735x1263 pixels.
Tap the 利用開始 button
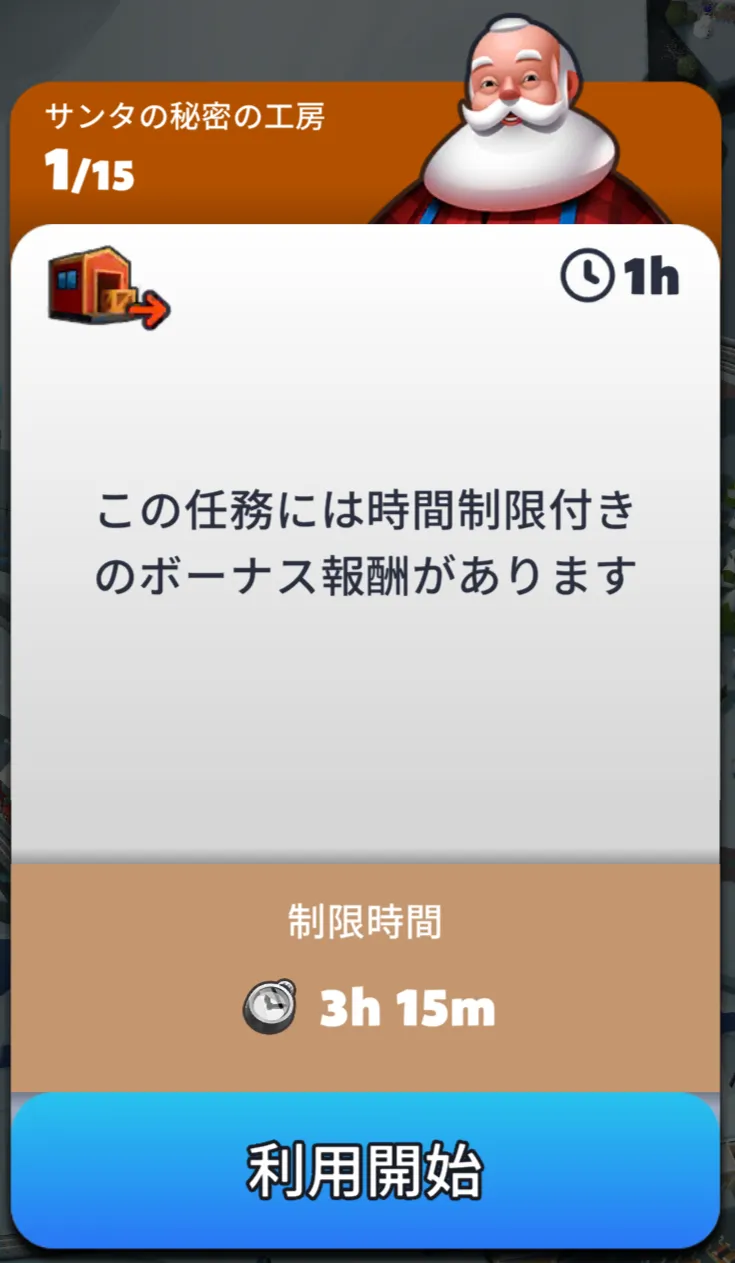pyautogui.click(x=366, y=1170)
